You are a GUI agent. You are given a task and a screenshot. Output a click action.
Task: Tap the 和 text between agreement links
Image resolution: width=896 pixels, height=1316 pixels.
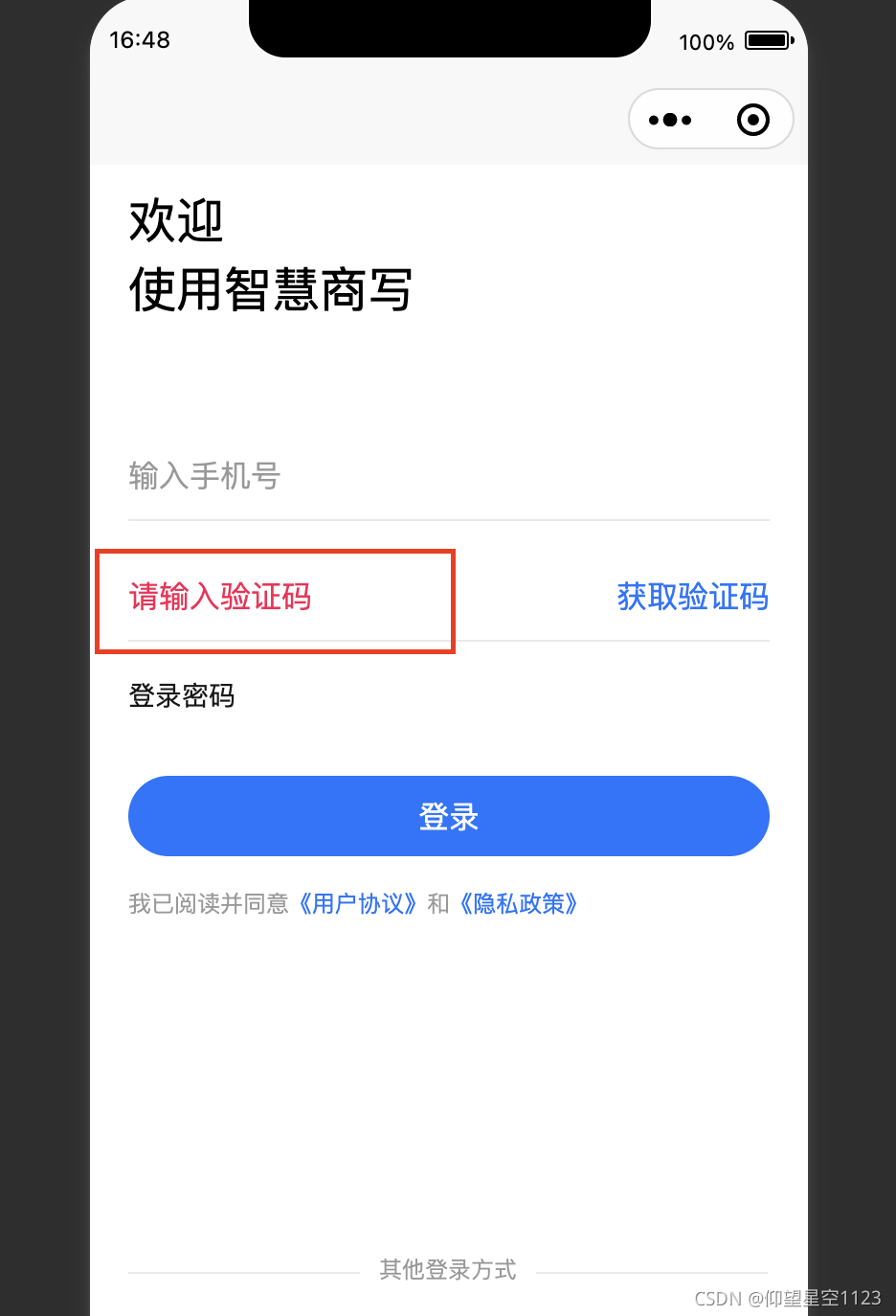[x=438, y=903]
